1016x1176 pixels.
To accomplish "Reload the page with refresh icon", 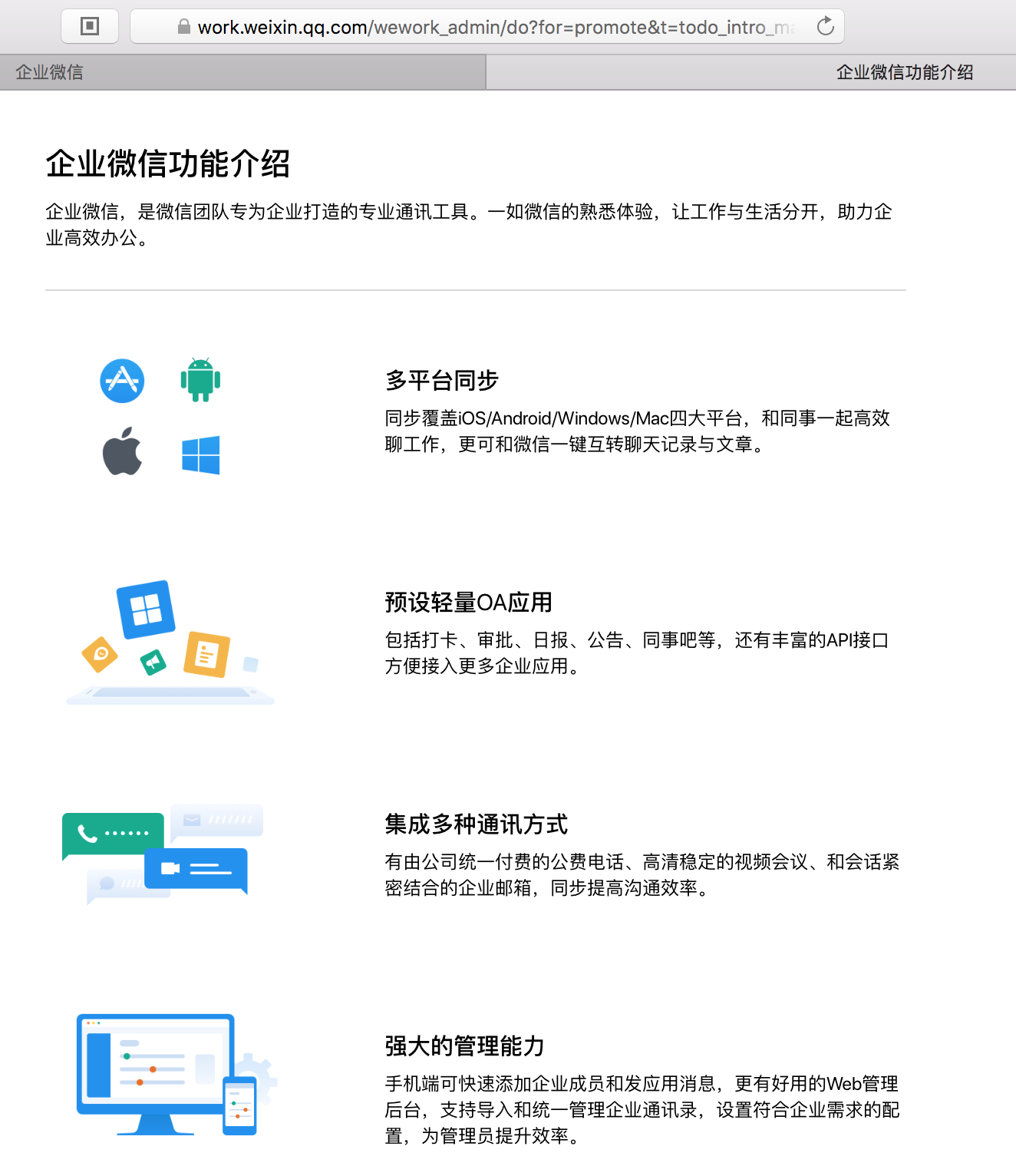I will (826, 27).
